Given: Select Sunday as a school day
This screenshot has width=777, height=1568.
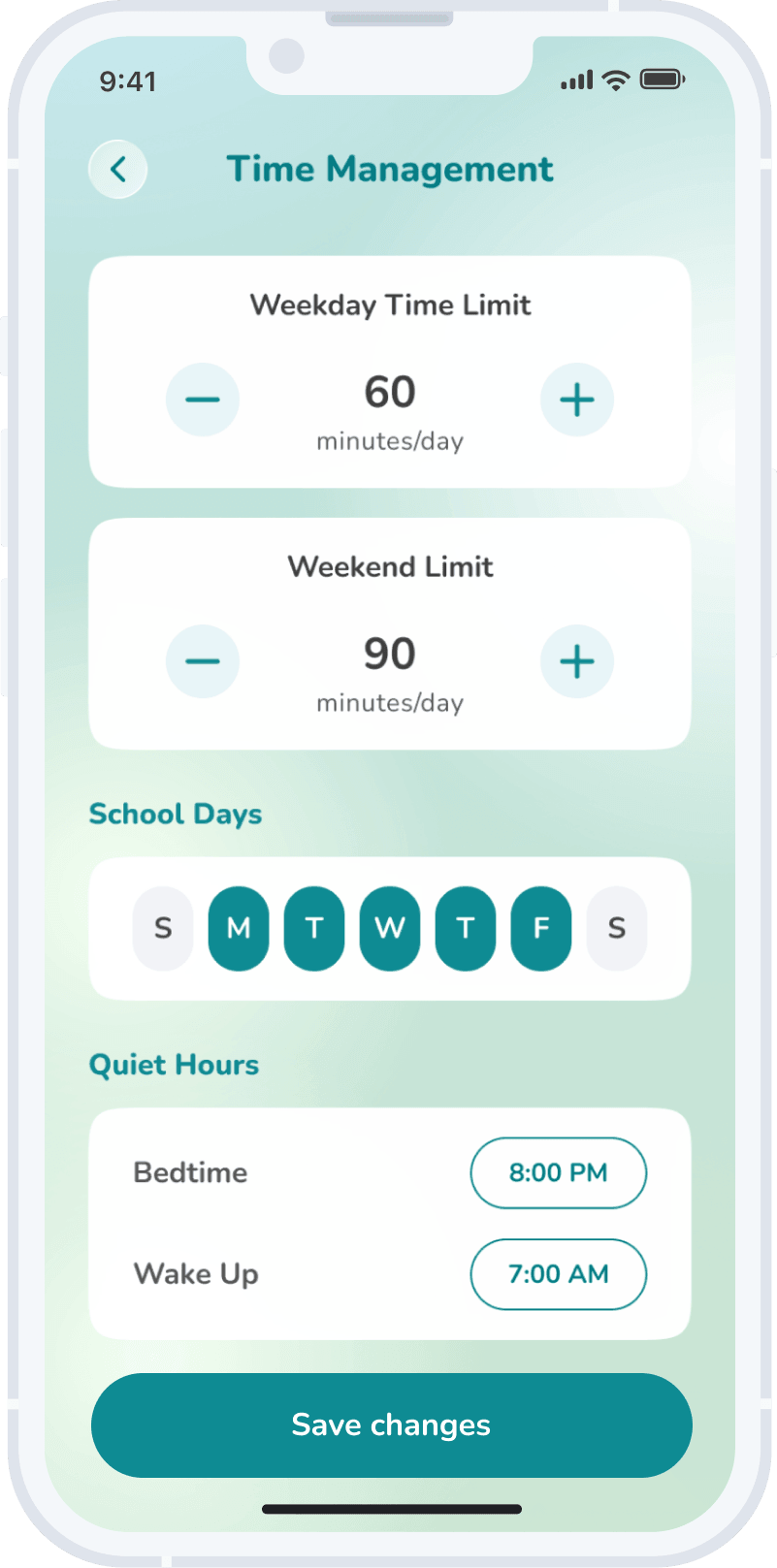Looking at the screenshot, I should point(163,928).
